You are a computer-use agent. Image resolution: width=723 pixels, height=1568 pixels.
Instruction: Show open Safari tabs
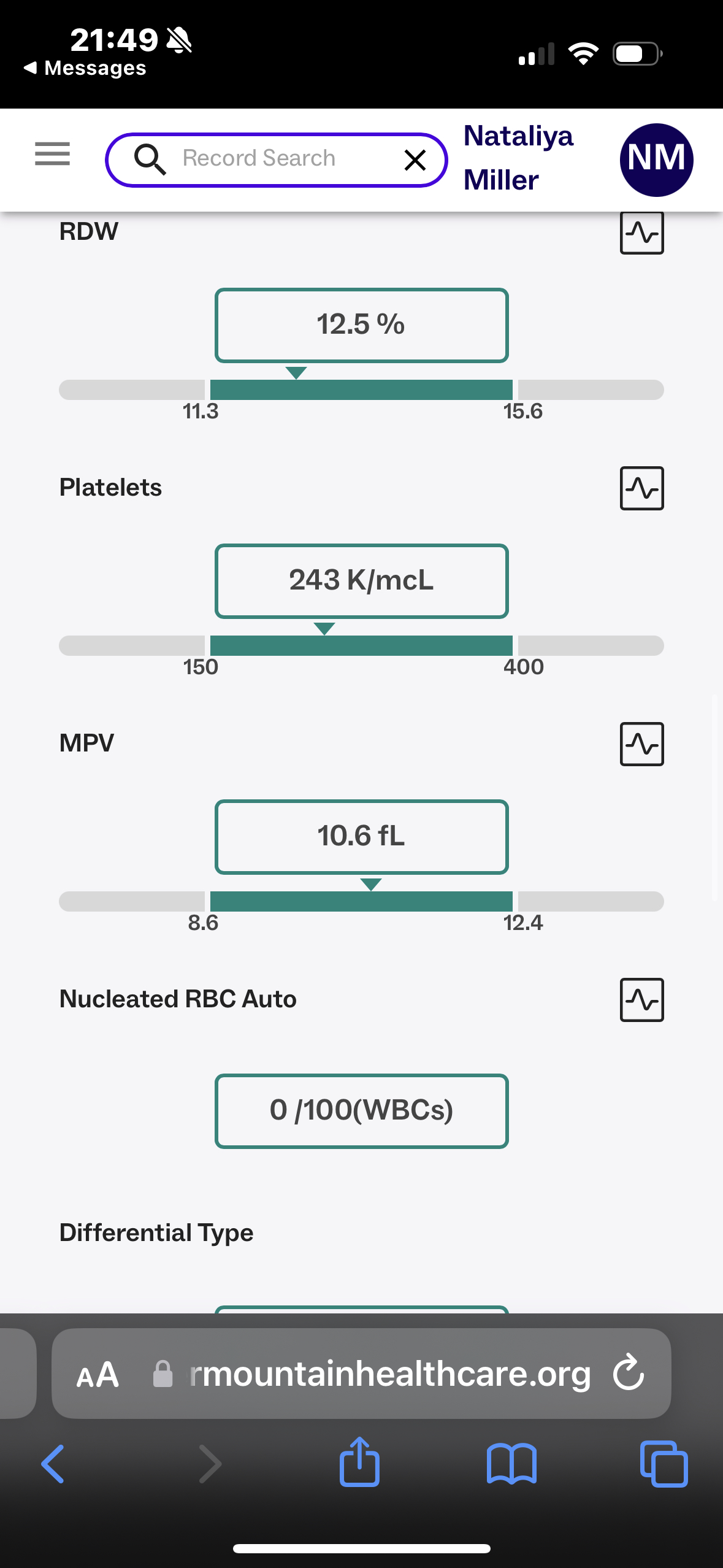point(664,1464)
